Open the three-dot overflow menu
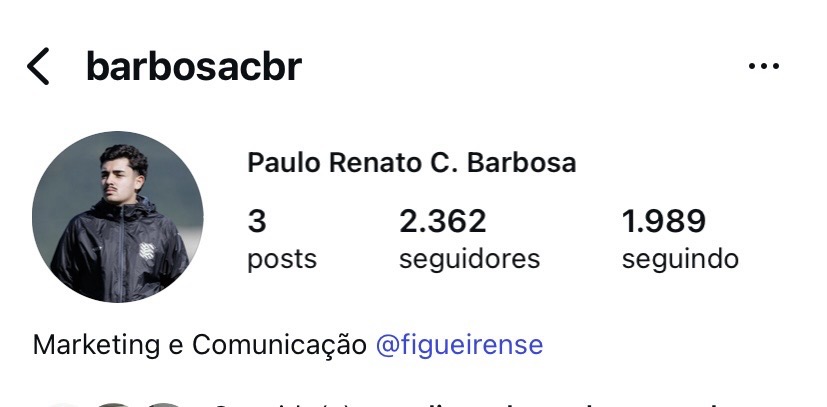827x407 pixels. [763, 67]
